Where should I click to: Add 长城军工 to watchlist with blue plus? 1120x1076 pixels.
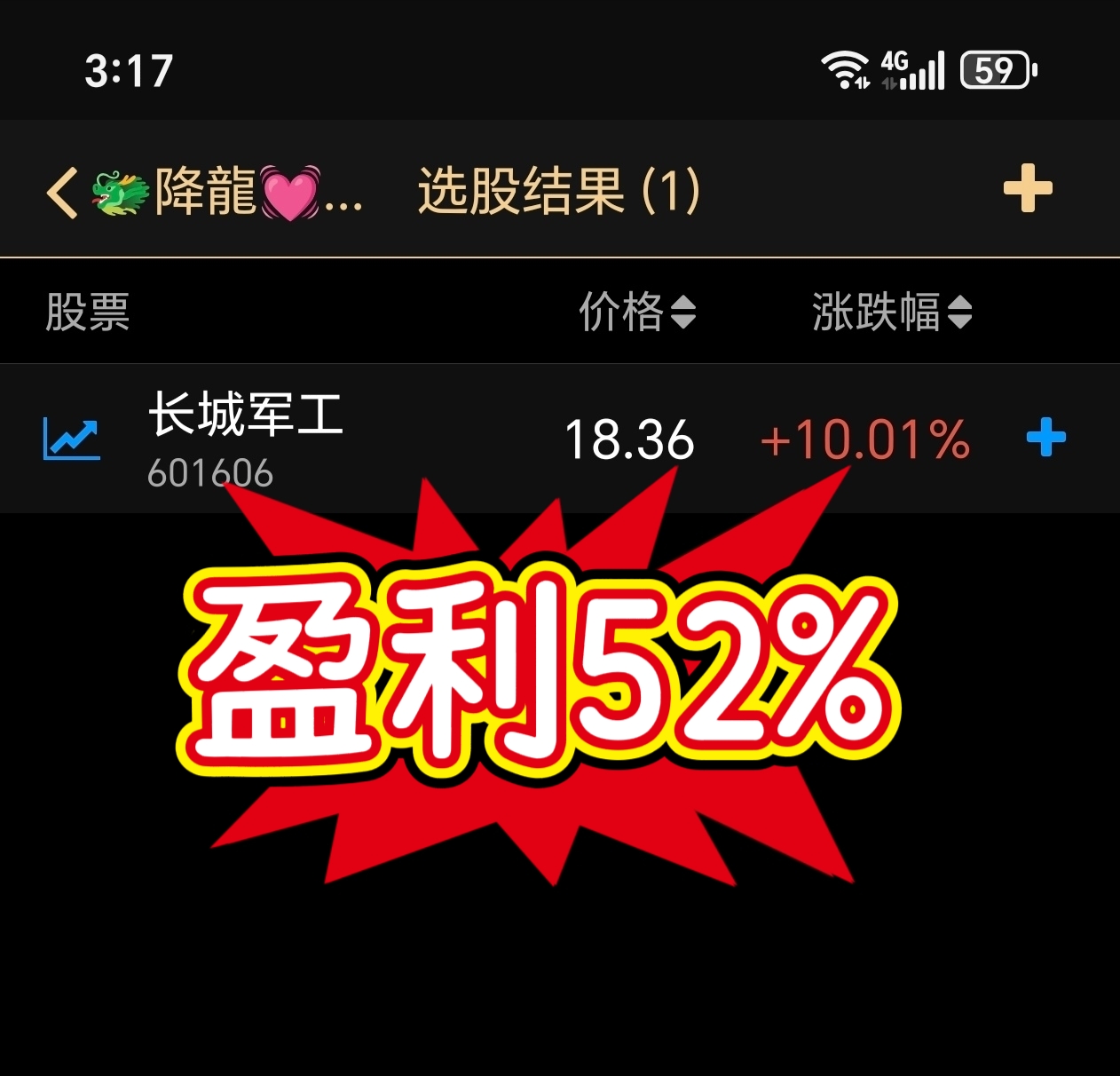point(1045,437)
